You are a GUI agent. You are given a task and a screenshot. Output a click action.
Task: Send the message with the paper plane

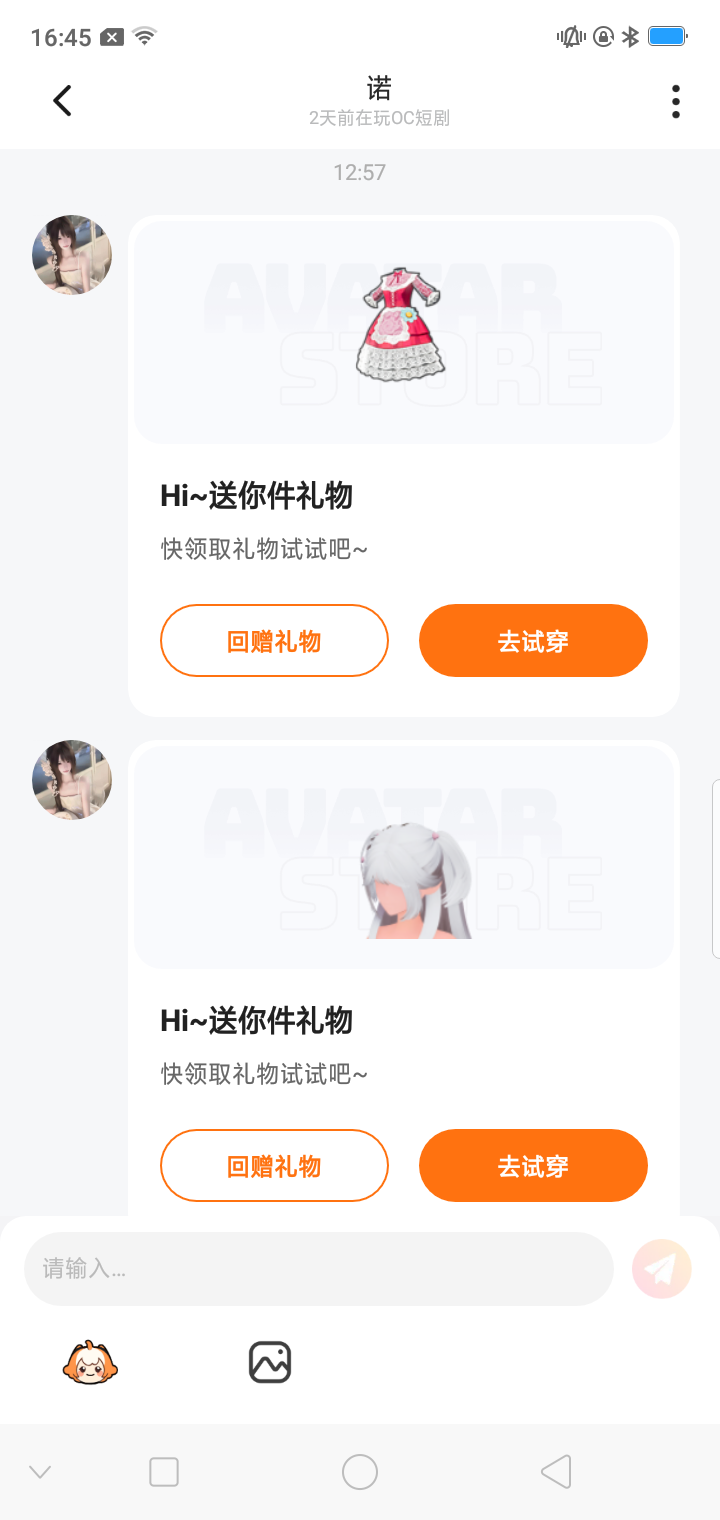[x=661, y=1269]
